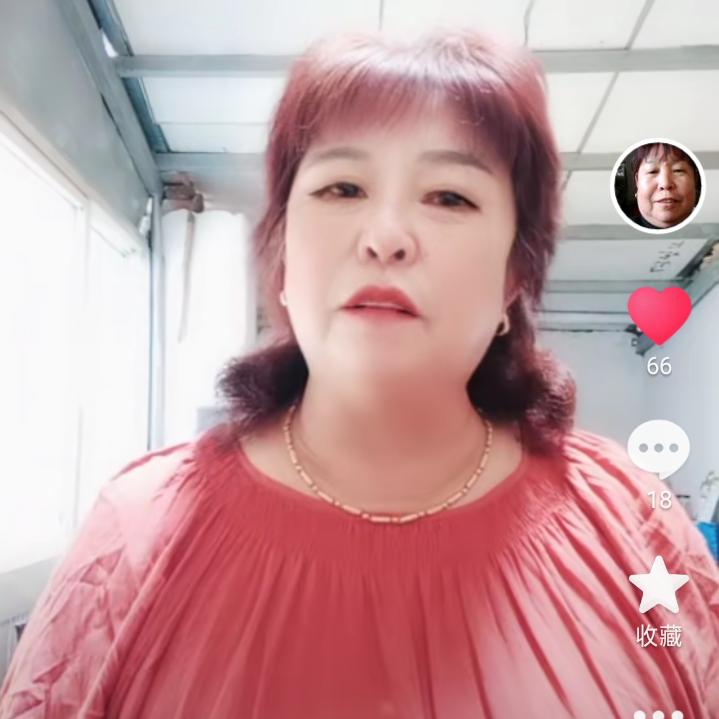This screenshot has width=719, height=719.
Task: Open the more options dots
Action: [658, 713]
